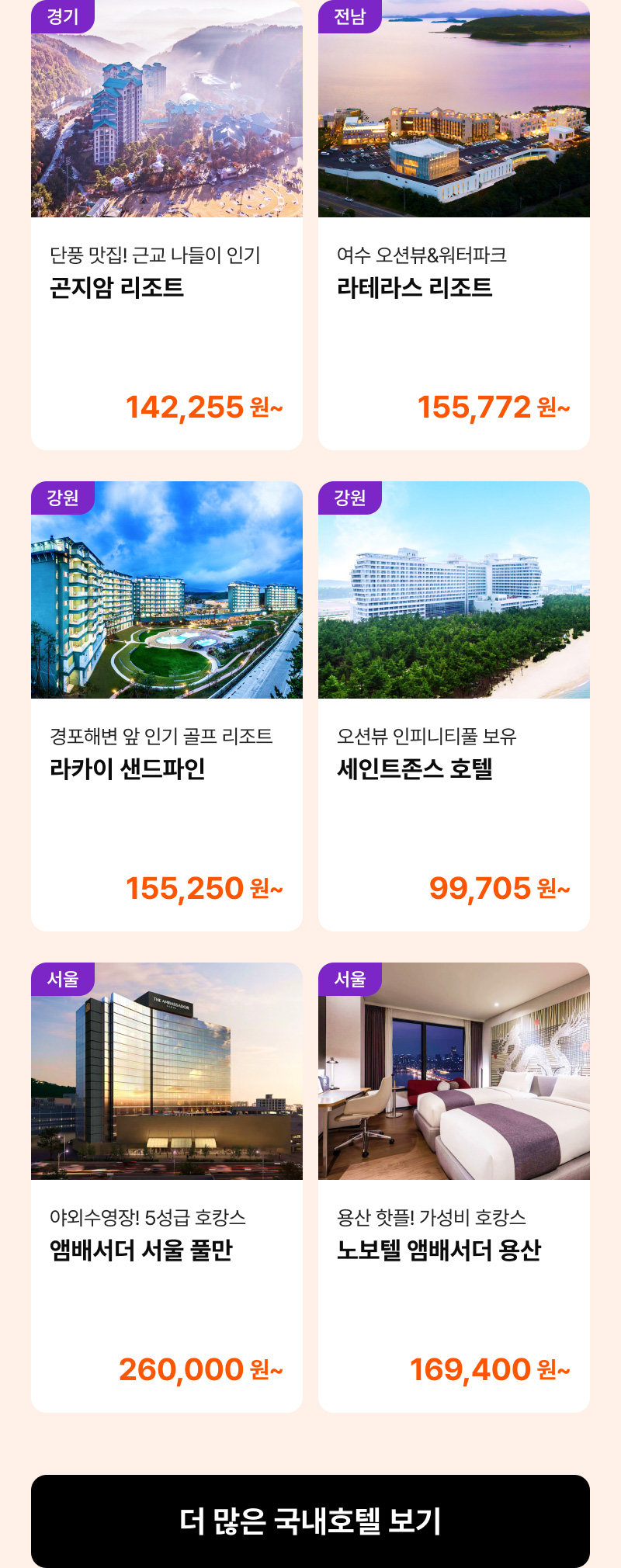Open the 곤지암 리조트 card
This screenshot has height=1568, width=621.
click(x=167, y=225)
